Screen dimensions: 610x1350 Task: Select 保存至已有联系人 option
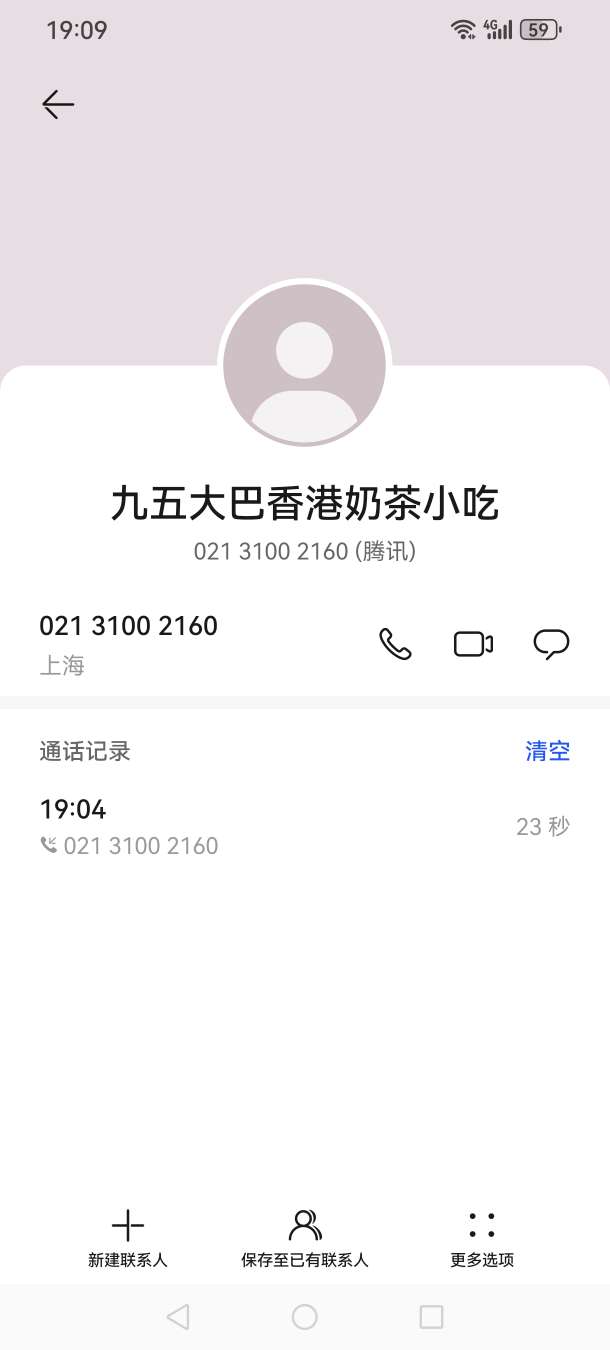(305, 1238)
